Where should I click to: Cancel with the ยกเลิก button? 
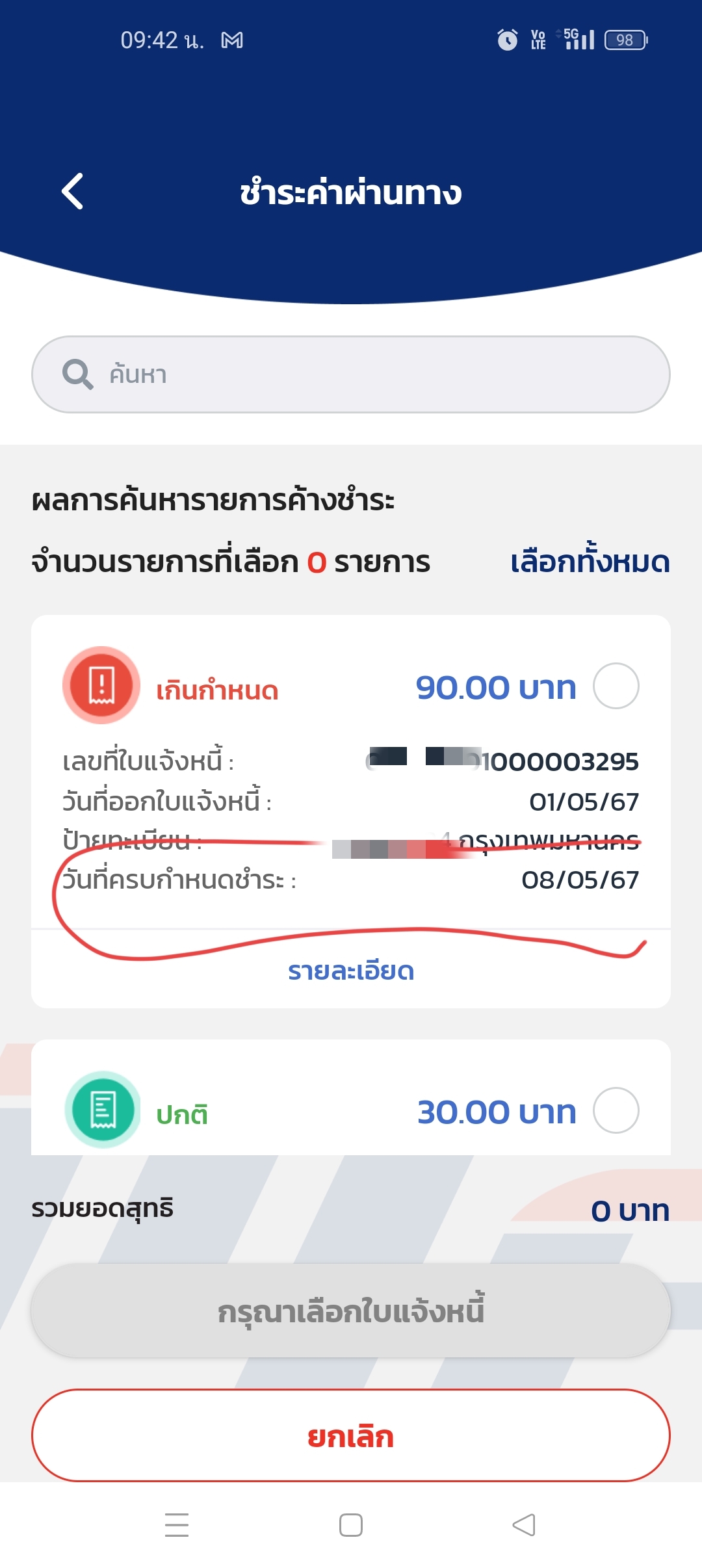pyautogui.click(x=351, y=1435)
